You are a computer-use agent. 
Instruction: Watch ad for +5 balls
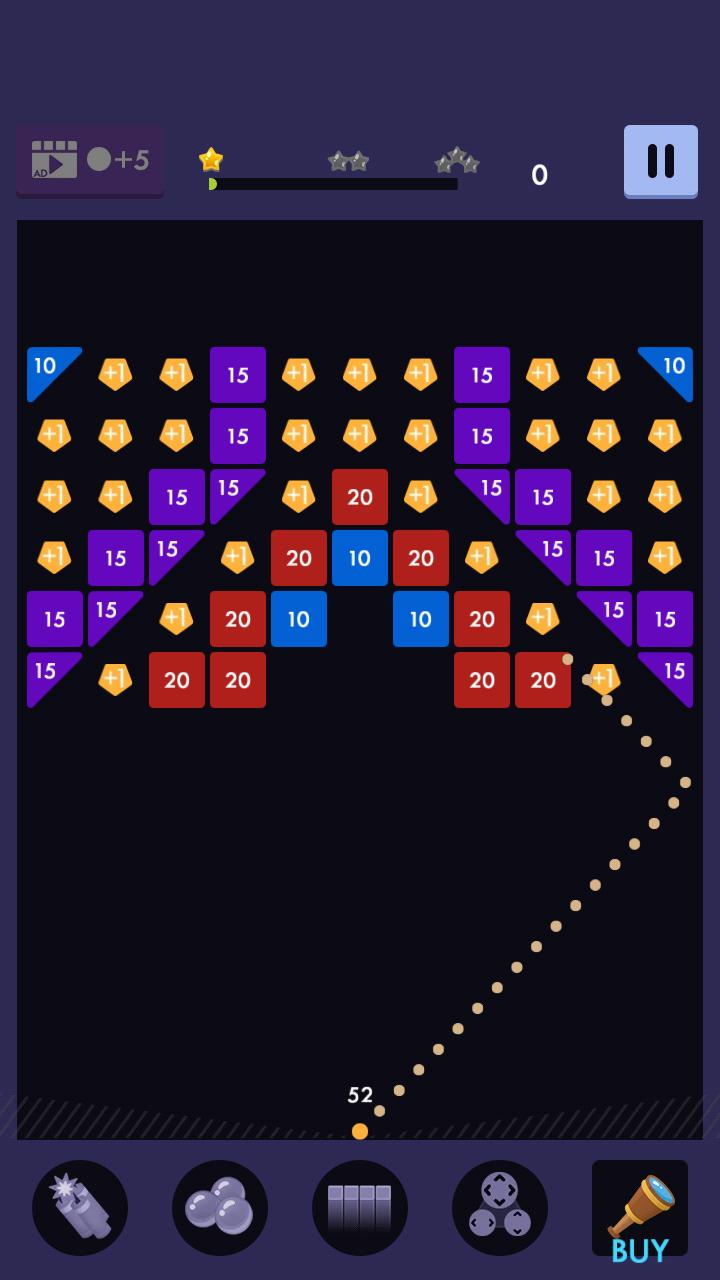click(x=90, y=160)
